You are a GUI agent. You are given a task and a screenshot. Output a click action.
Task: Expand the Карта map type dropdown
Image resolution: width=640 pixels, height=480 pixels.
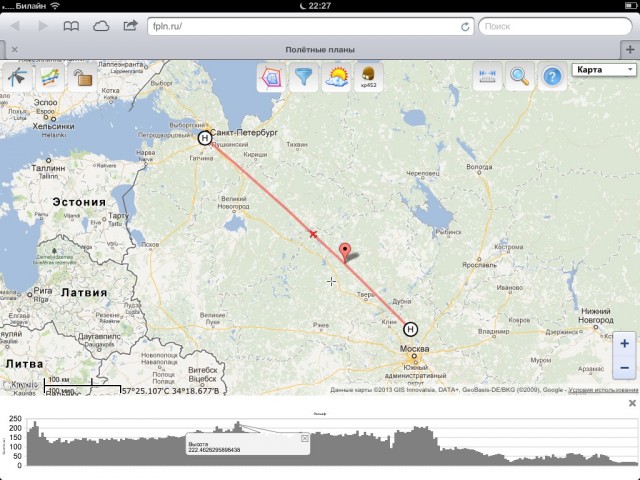[605, 69]
